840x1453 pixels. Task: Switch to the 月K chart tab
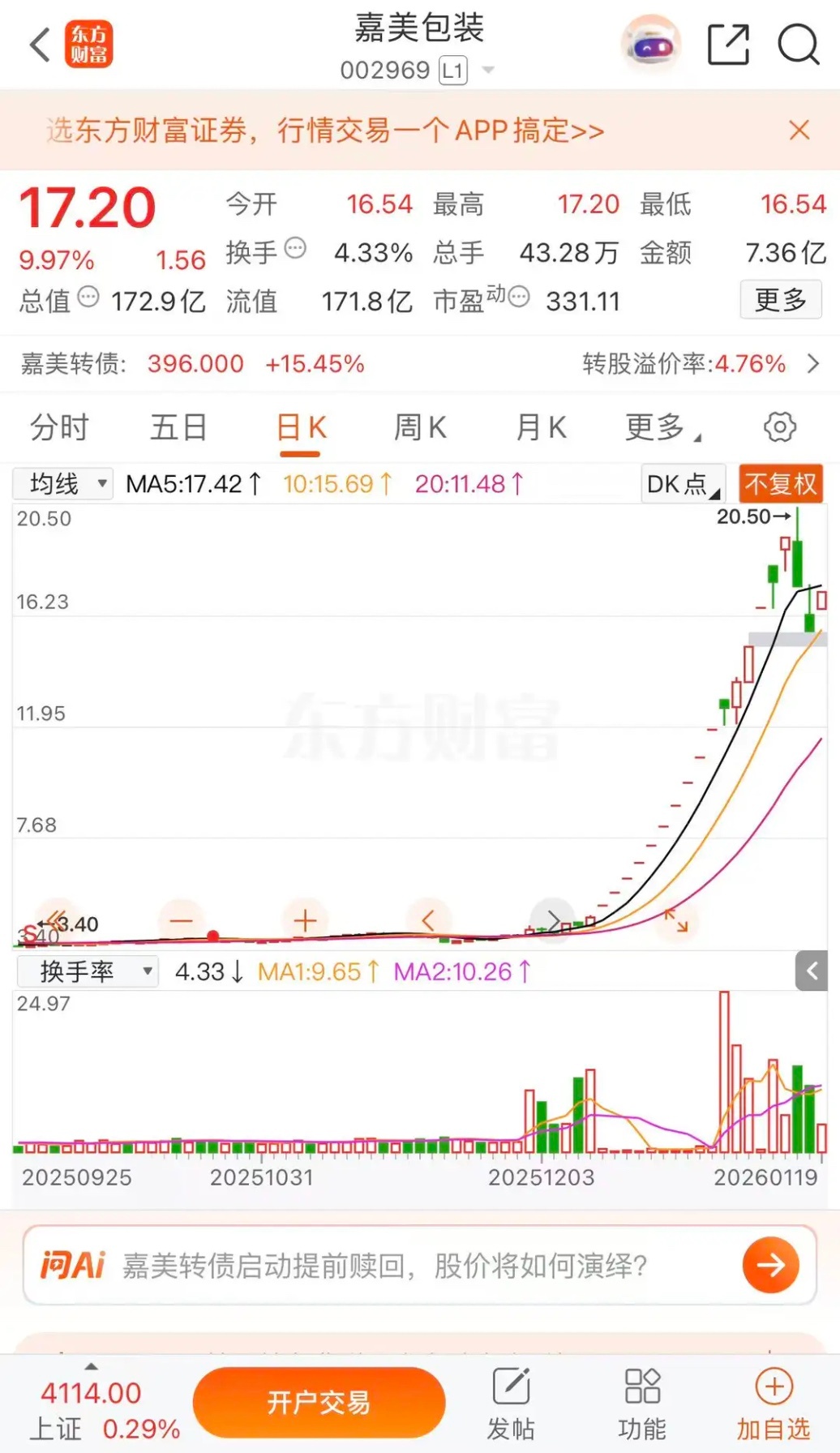[x=541, y=427]
